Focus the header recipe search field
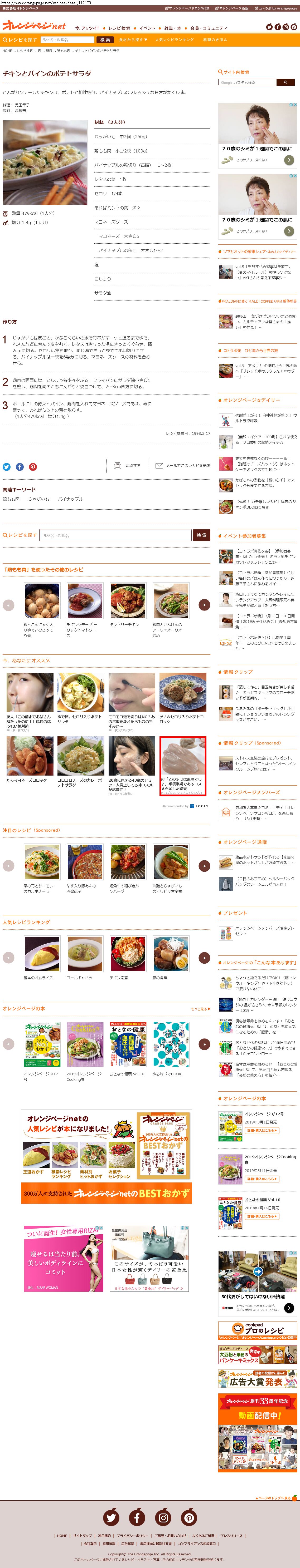The width and height of the screenshot is (300, 1568). [67, 40]
